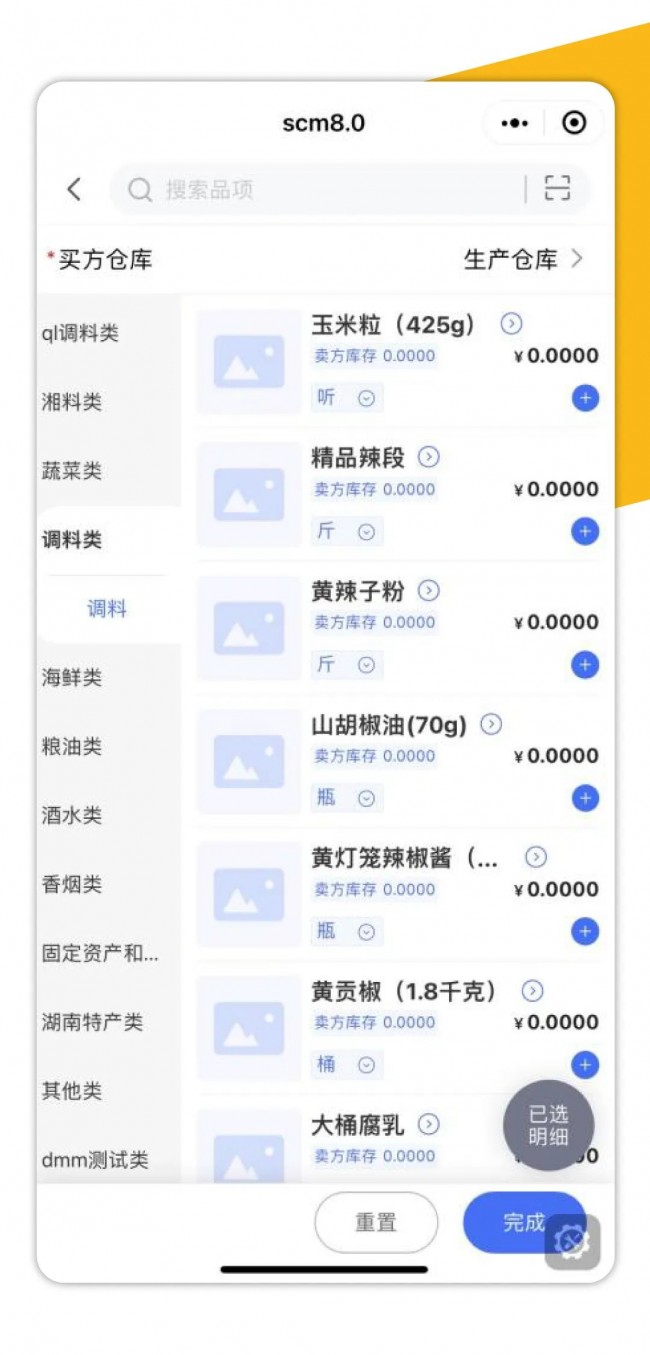Select the 调料 subcategory
The image size is (650, 1355).
tap(107, 608)
